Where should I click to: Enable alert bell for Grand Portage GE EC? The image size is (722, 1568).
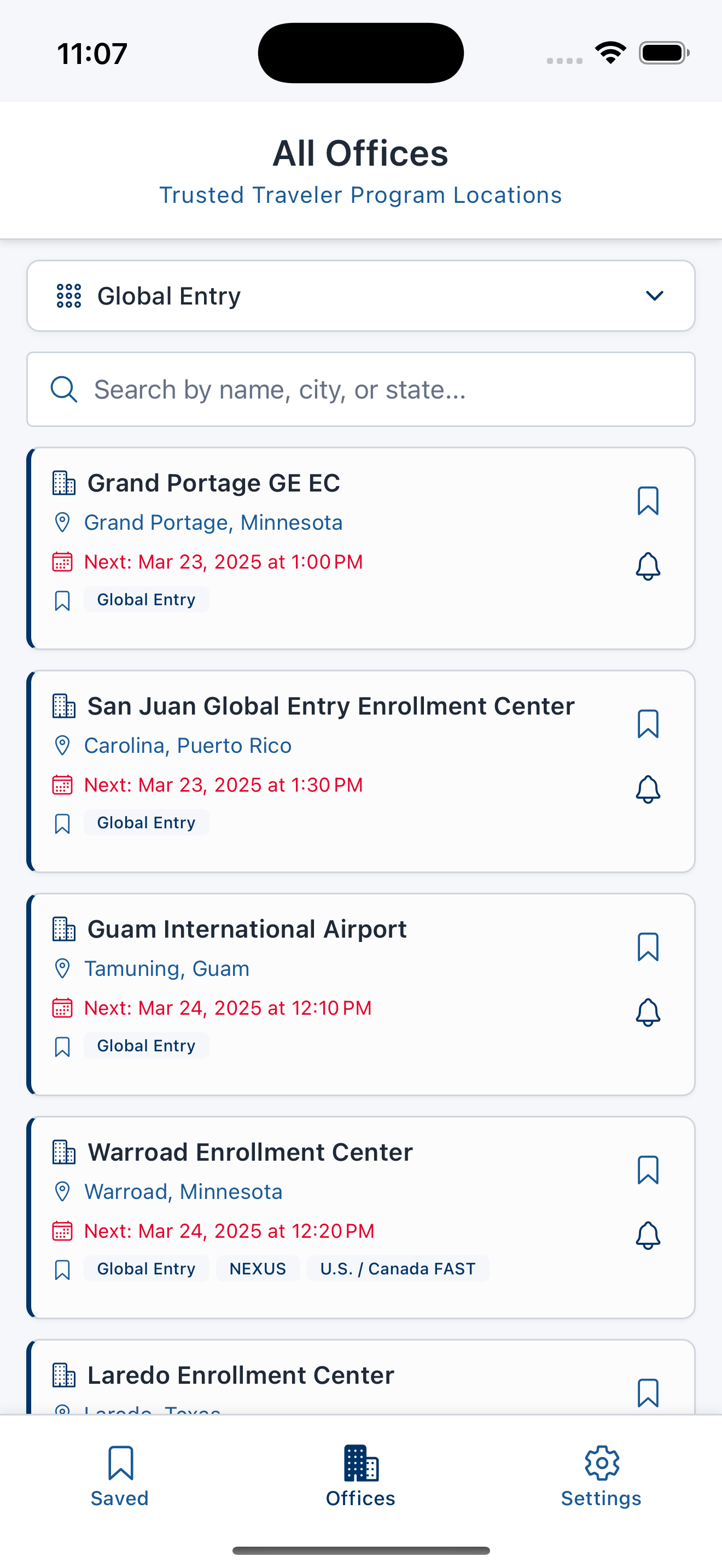pyautogui.click(x=648, y=566)
